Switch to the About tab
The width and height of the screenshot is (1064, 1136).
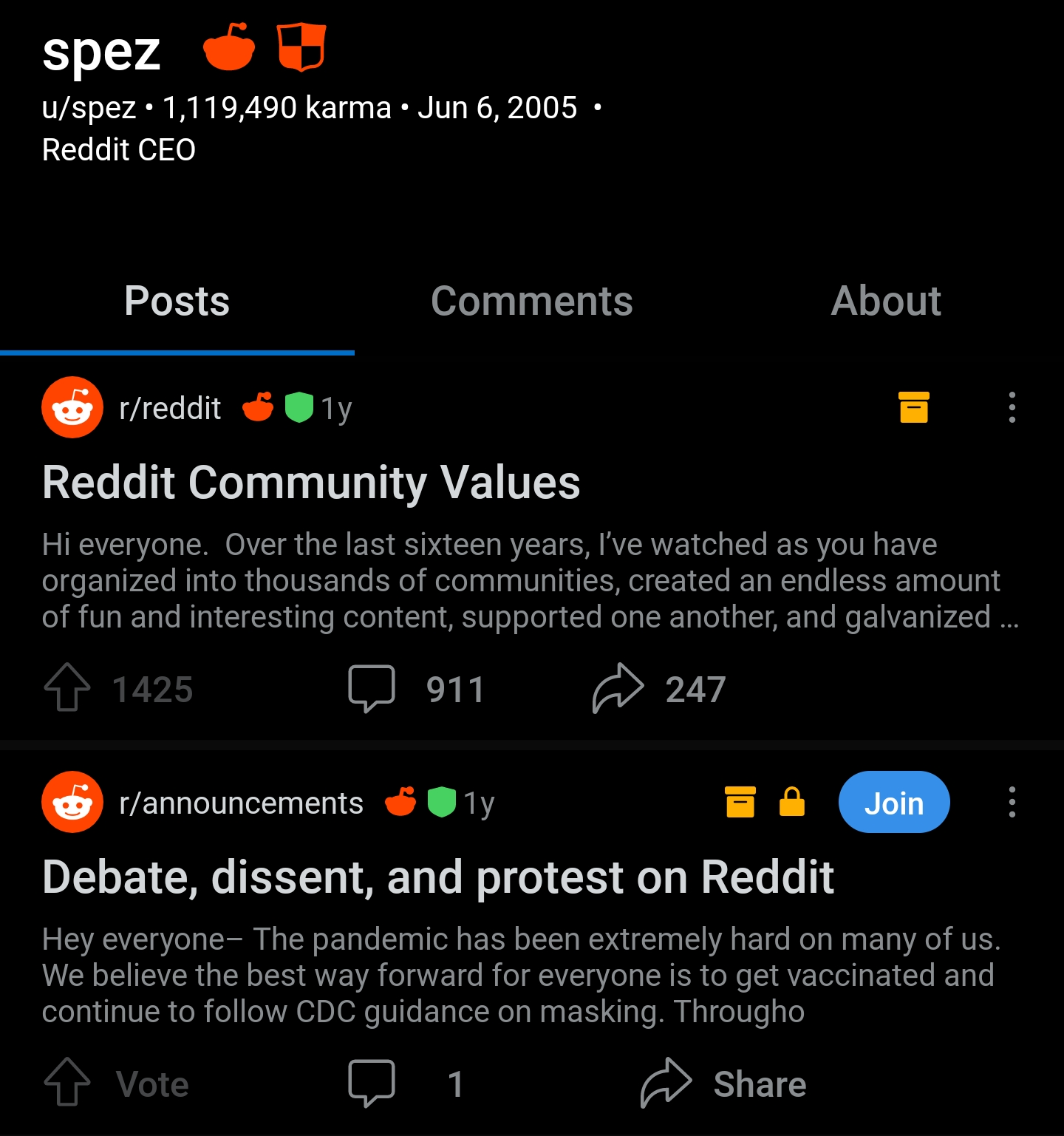click(885, 302)
